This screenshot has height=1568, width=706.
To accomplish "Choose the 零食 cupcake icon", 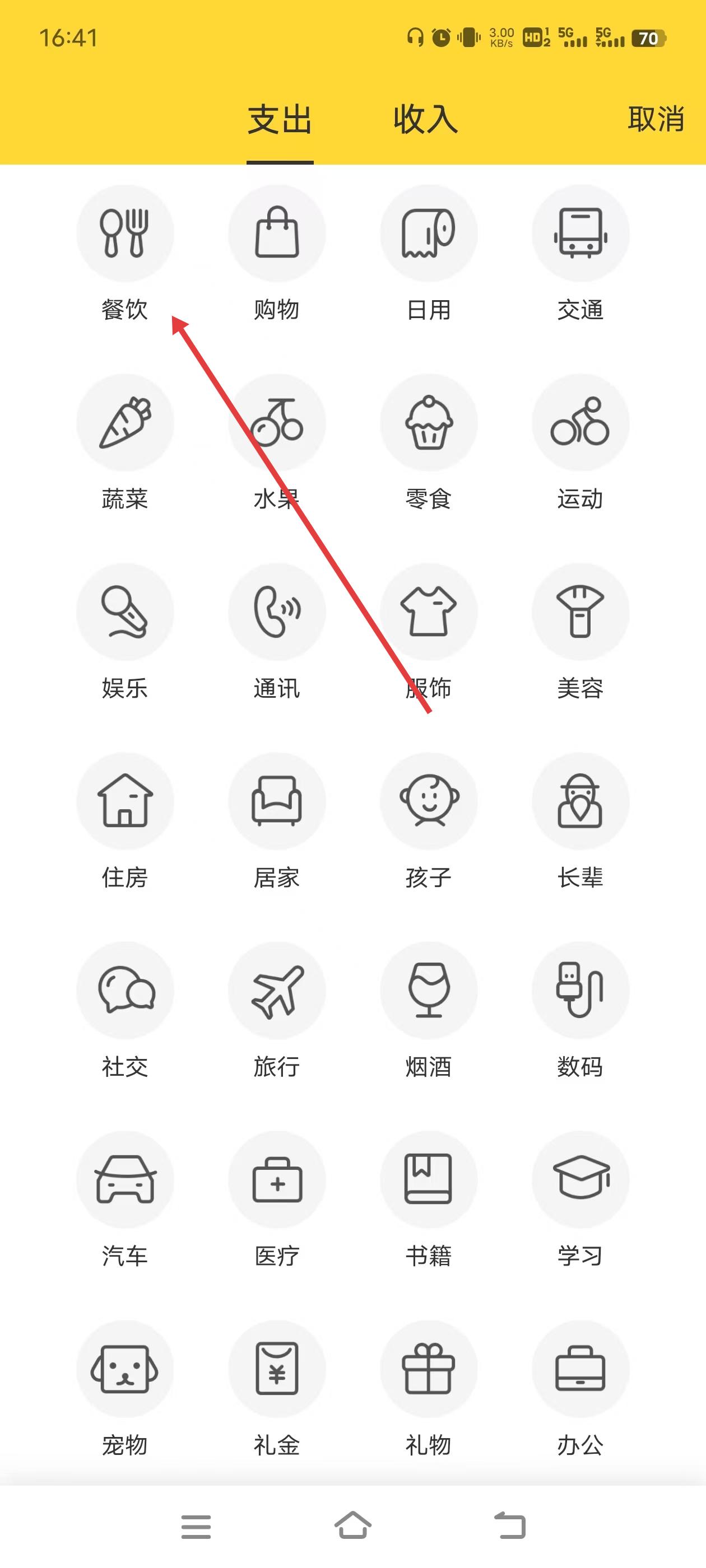I will point(429,423).
